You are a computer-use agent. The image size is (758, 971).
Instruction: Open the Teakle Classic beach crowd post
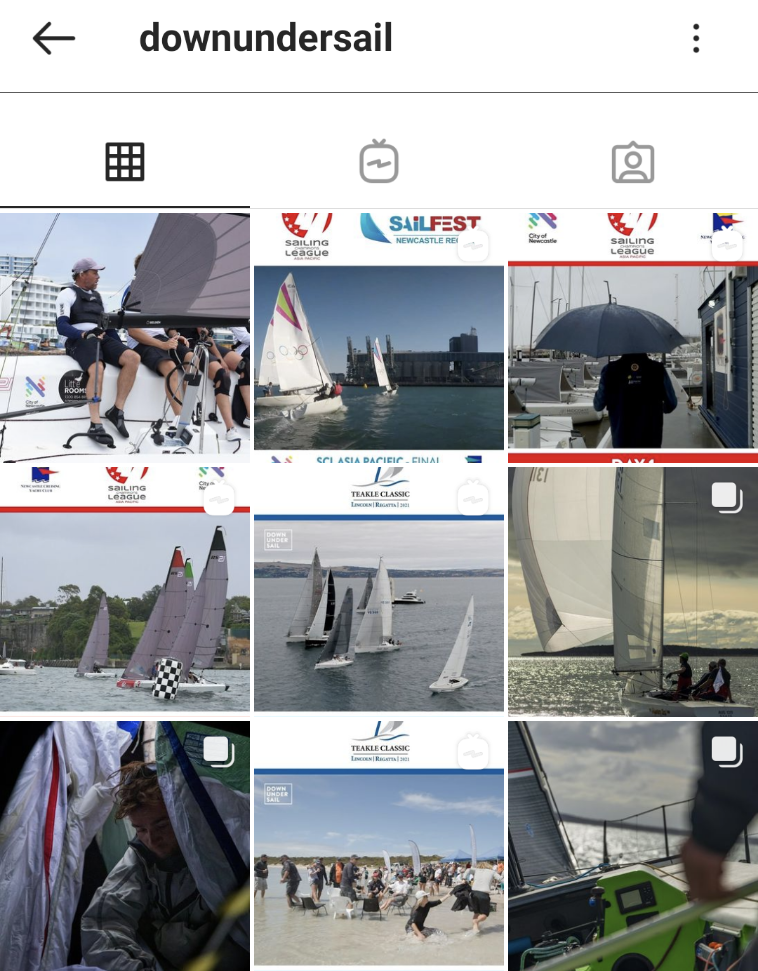(379, 846)
